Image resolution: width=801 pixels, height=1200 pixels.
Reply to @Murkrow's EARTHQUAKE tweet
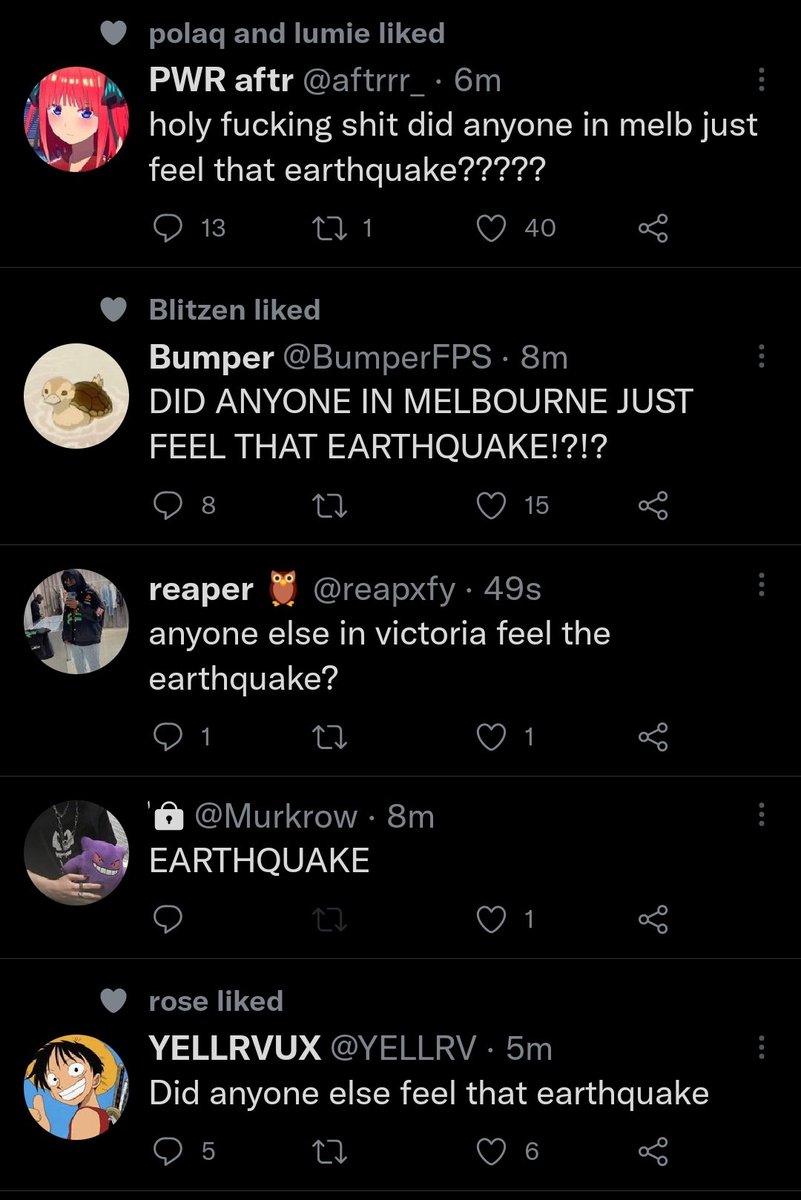(166, 919)
